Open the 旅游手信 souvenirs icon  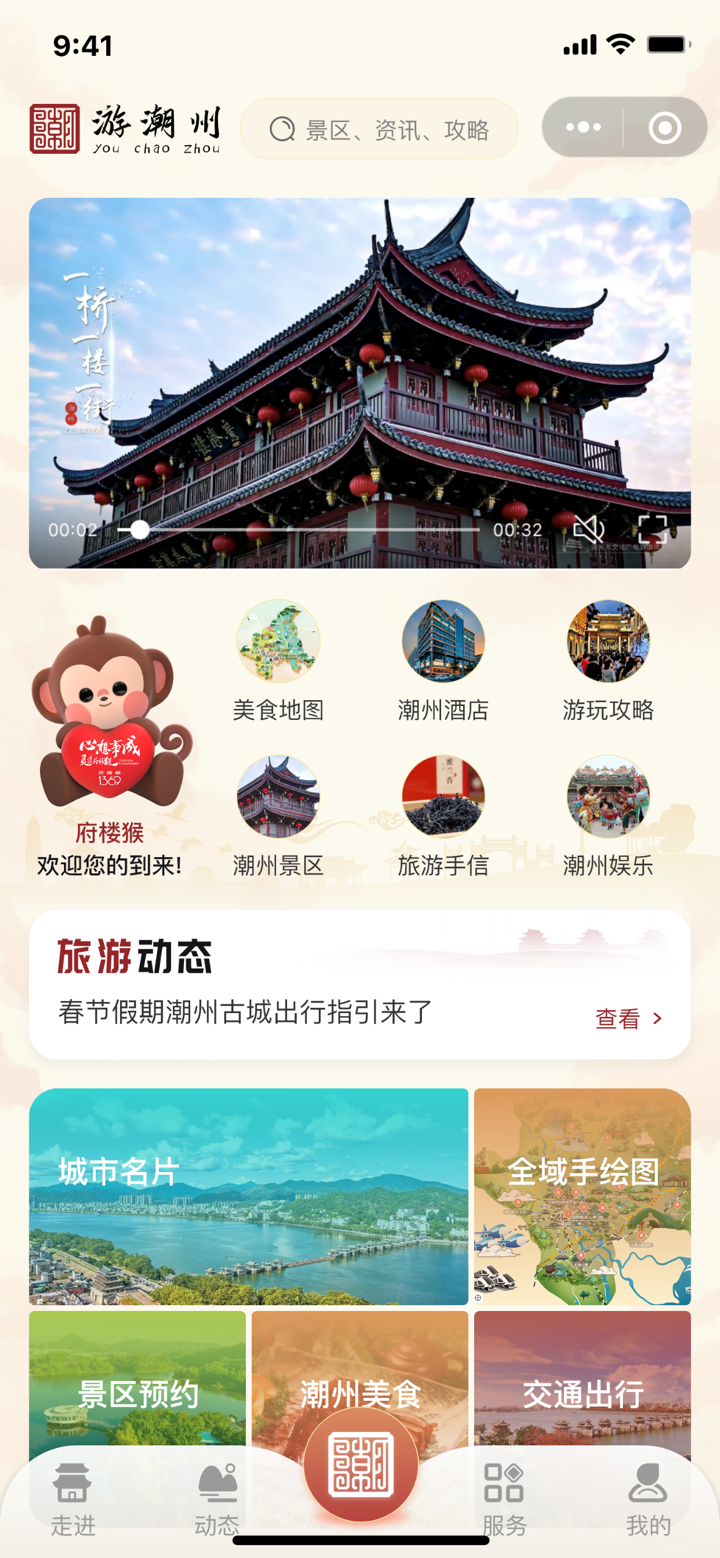443,797
